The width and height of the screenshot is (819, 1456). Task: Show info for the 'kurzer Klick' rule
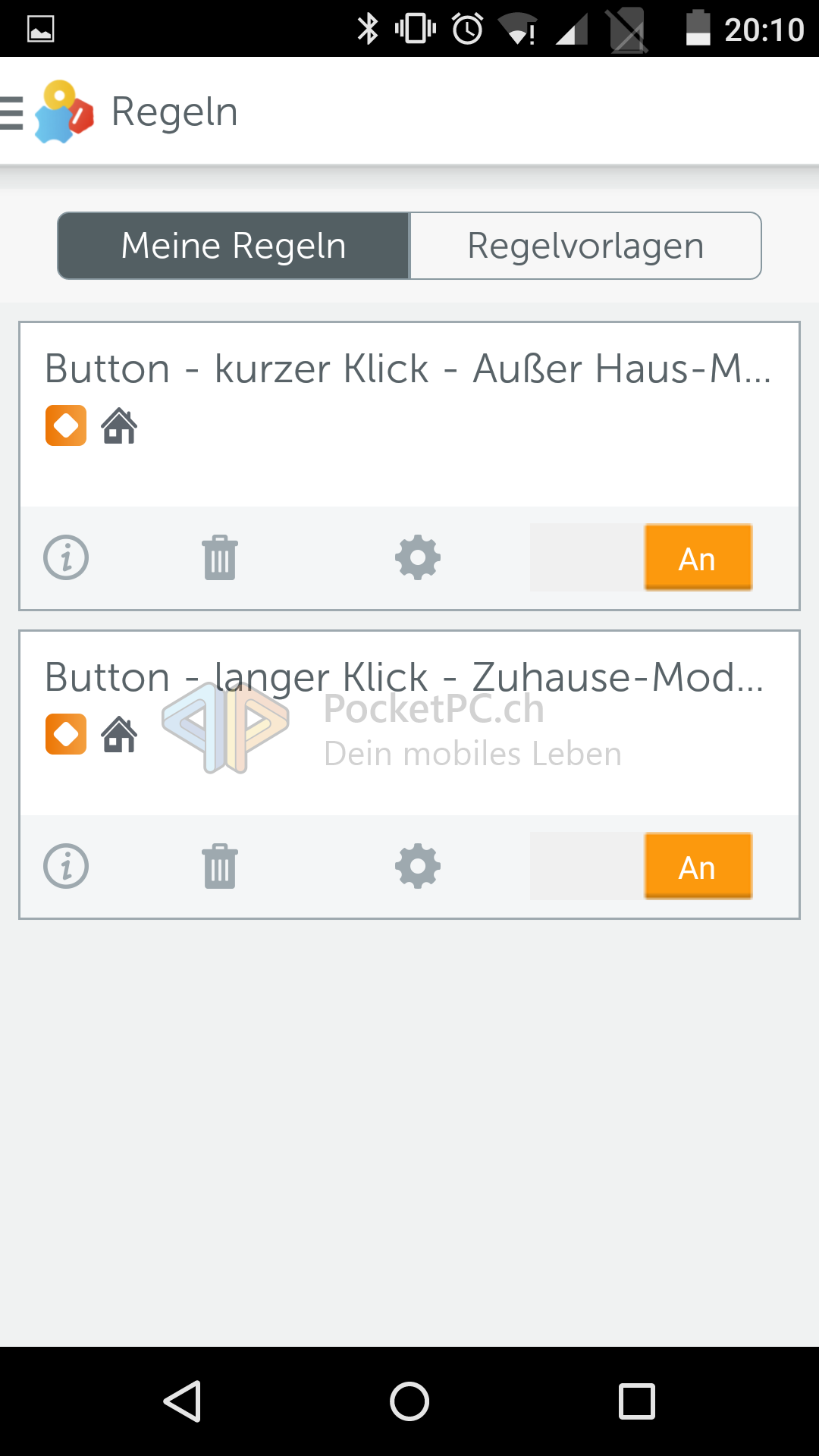pyautogui.click(x=66, y=558)
